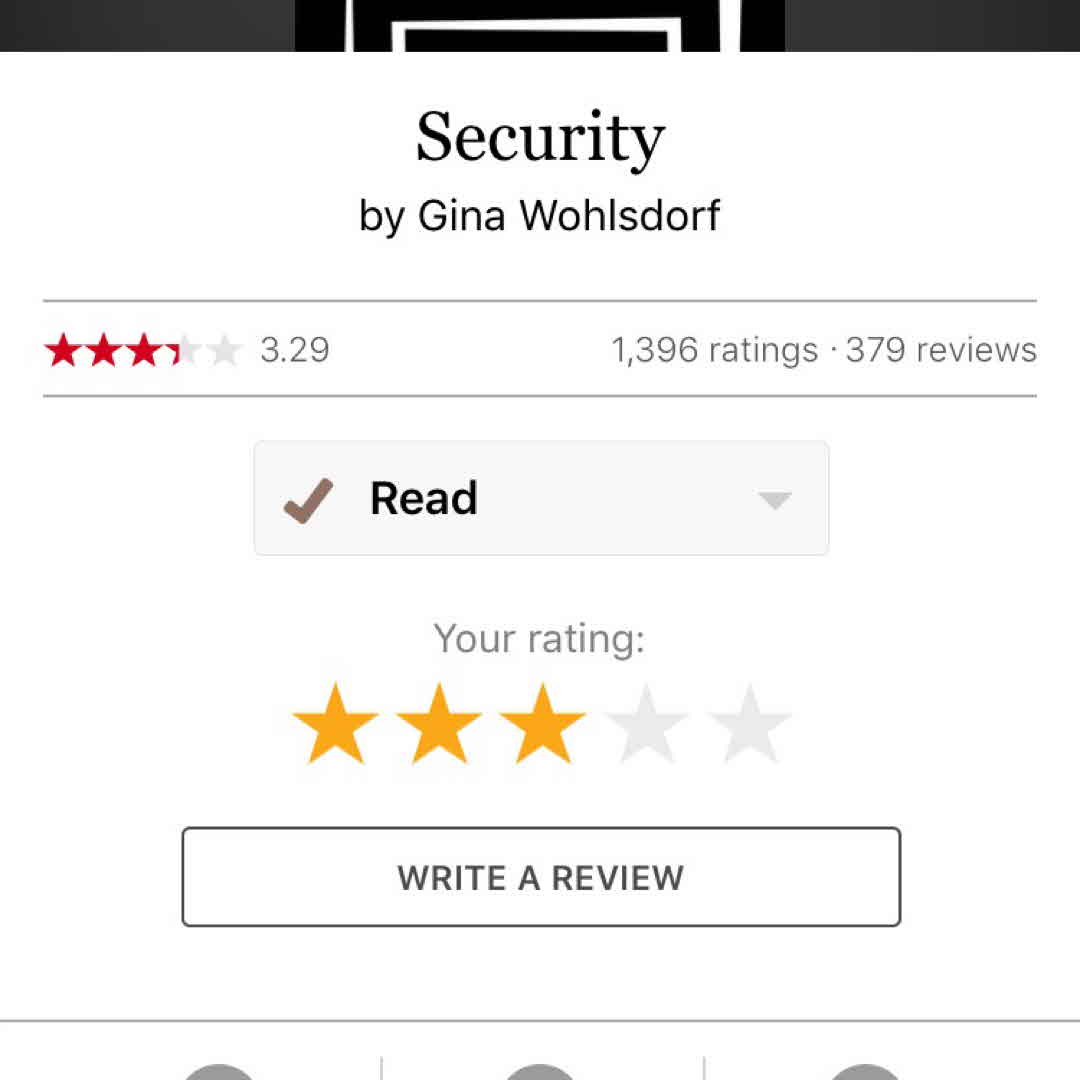Open the Read shelf dropdown

click(775, 499)
